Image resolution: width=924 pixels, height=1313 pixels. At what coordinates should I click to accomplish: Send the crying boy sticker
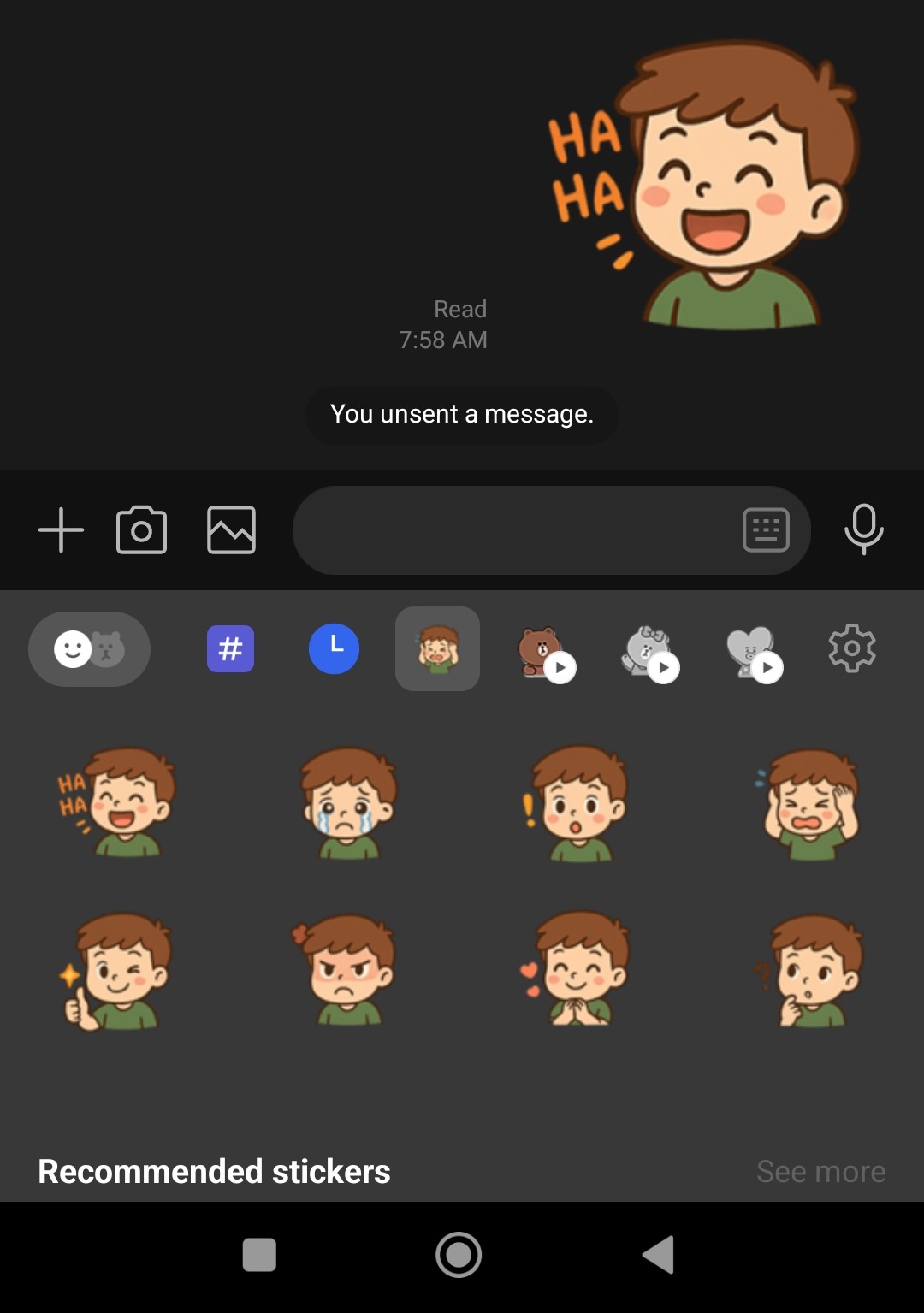(347, 802)
